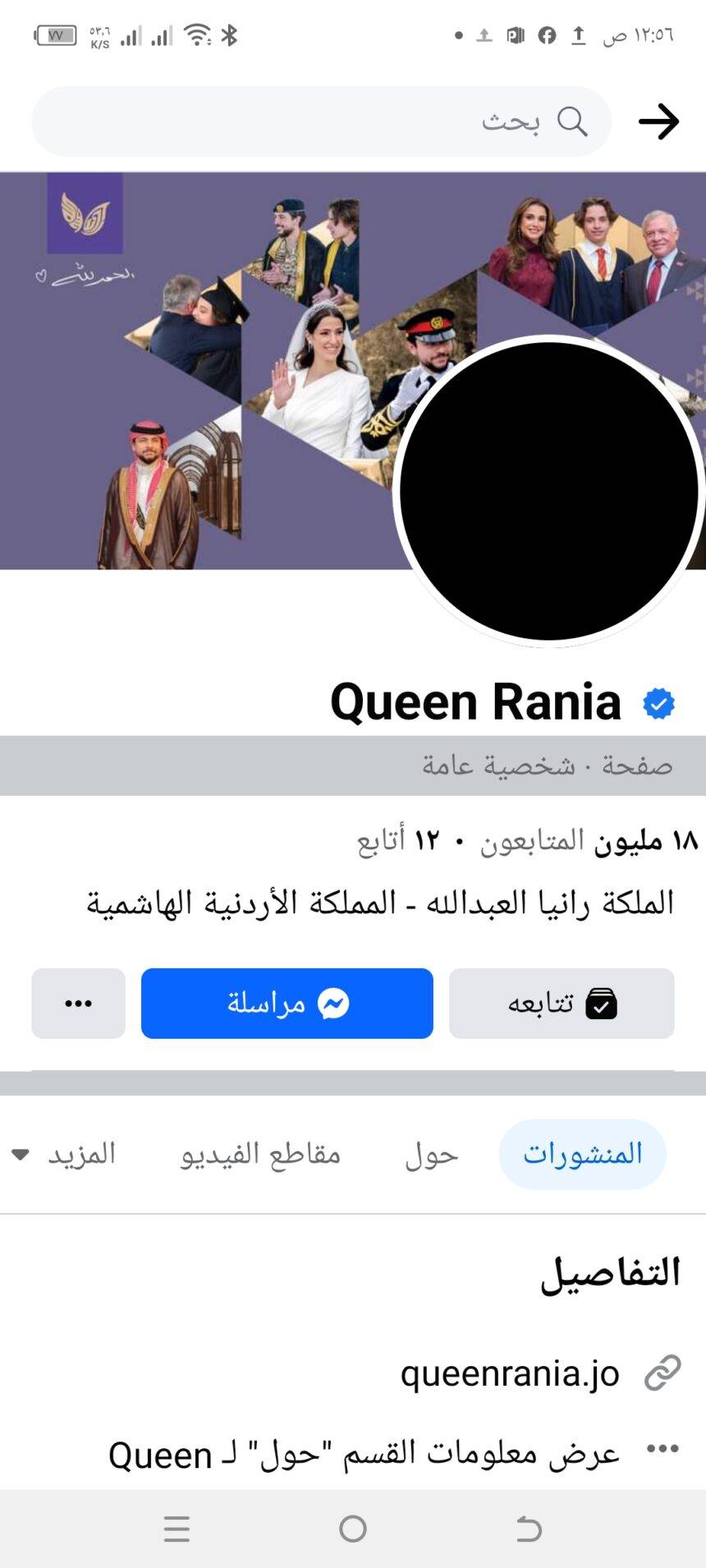Switch to the حول about tab

(x=432, y=1154)
